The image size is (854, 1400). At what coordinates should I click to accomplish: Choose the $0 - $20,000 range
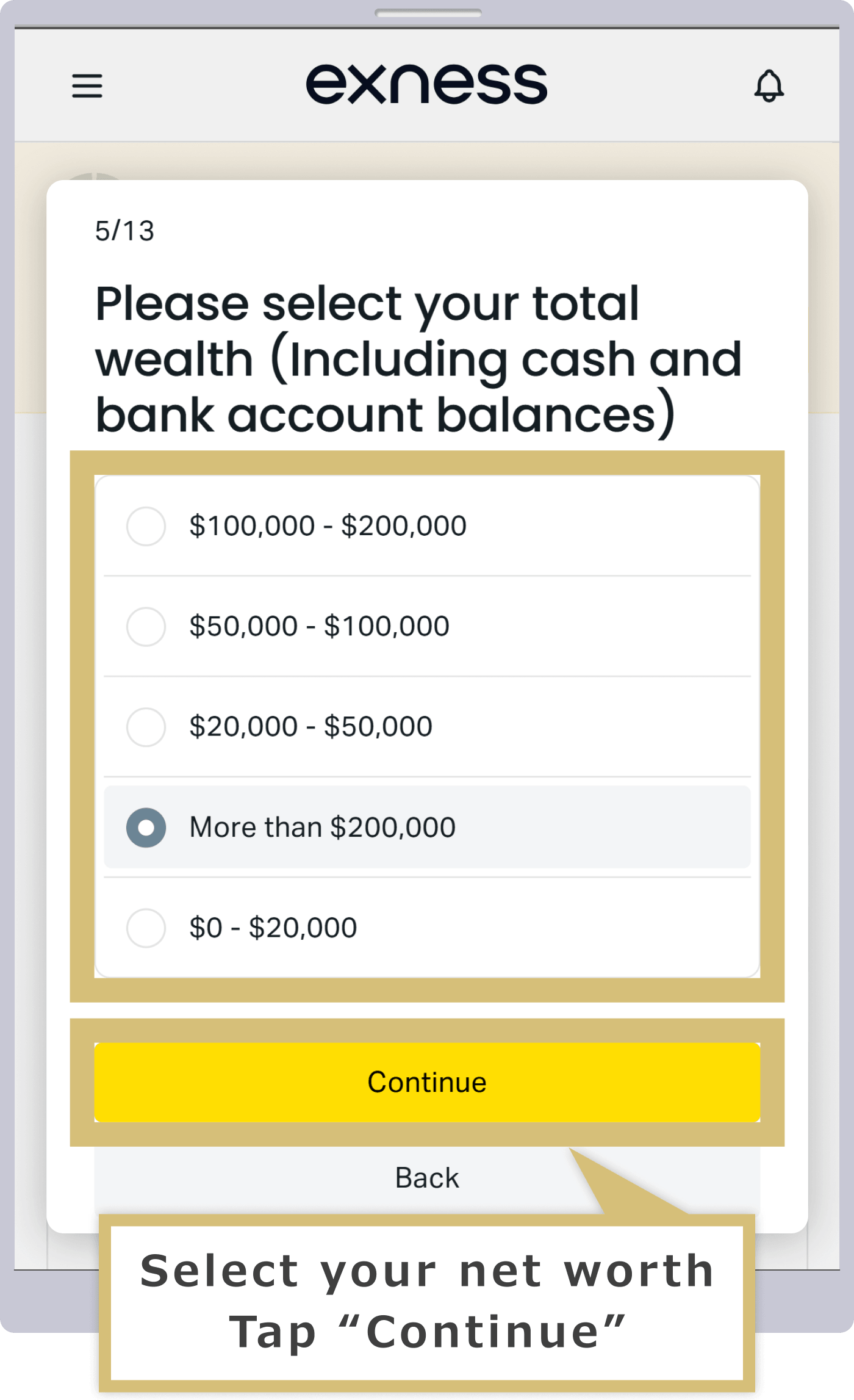pyautogui.click(x=427, y=928)
